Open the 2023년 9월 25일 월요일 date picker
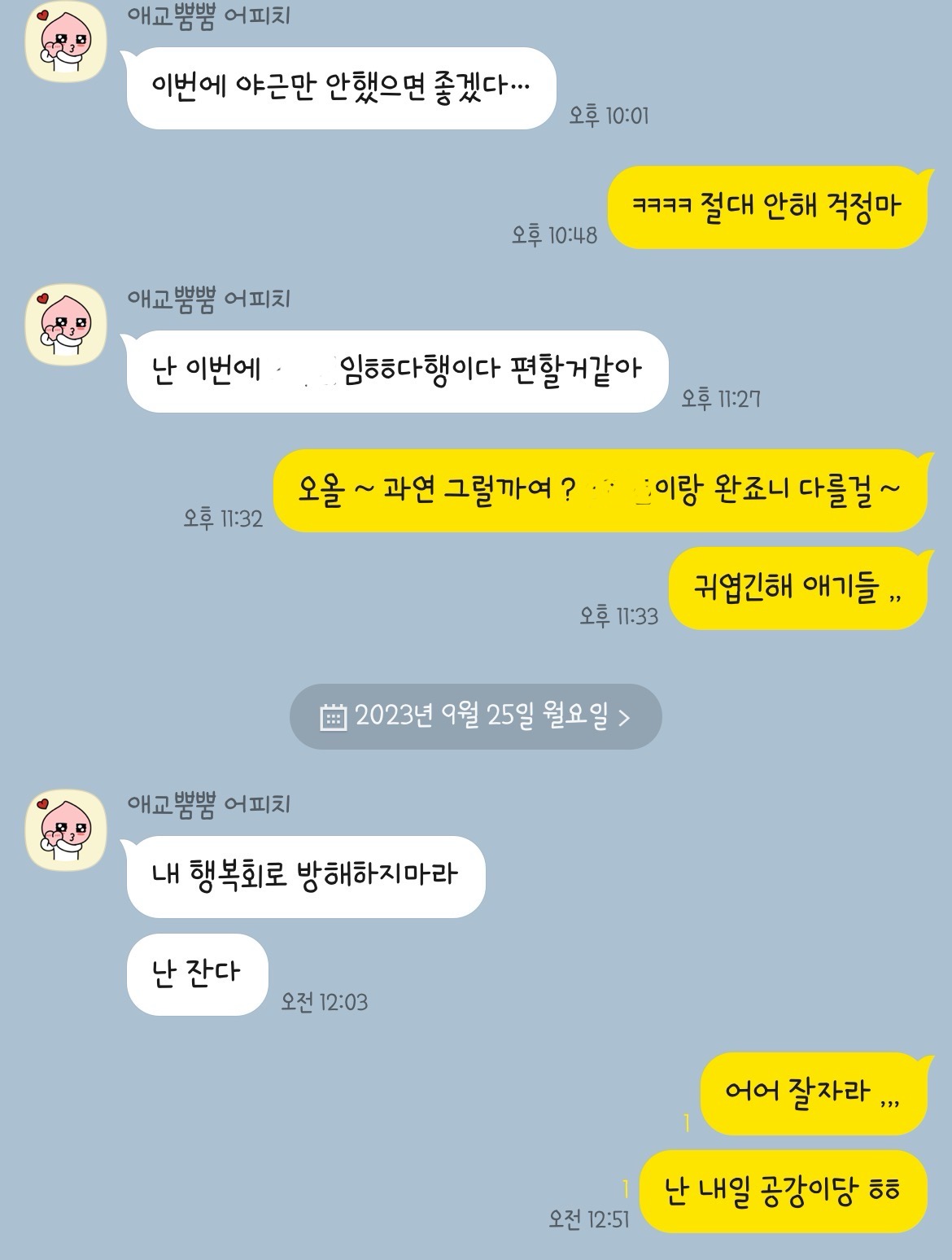The width and height of the screenshot is (952, 1260). 475,717
